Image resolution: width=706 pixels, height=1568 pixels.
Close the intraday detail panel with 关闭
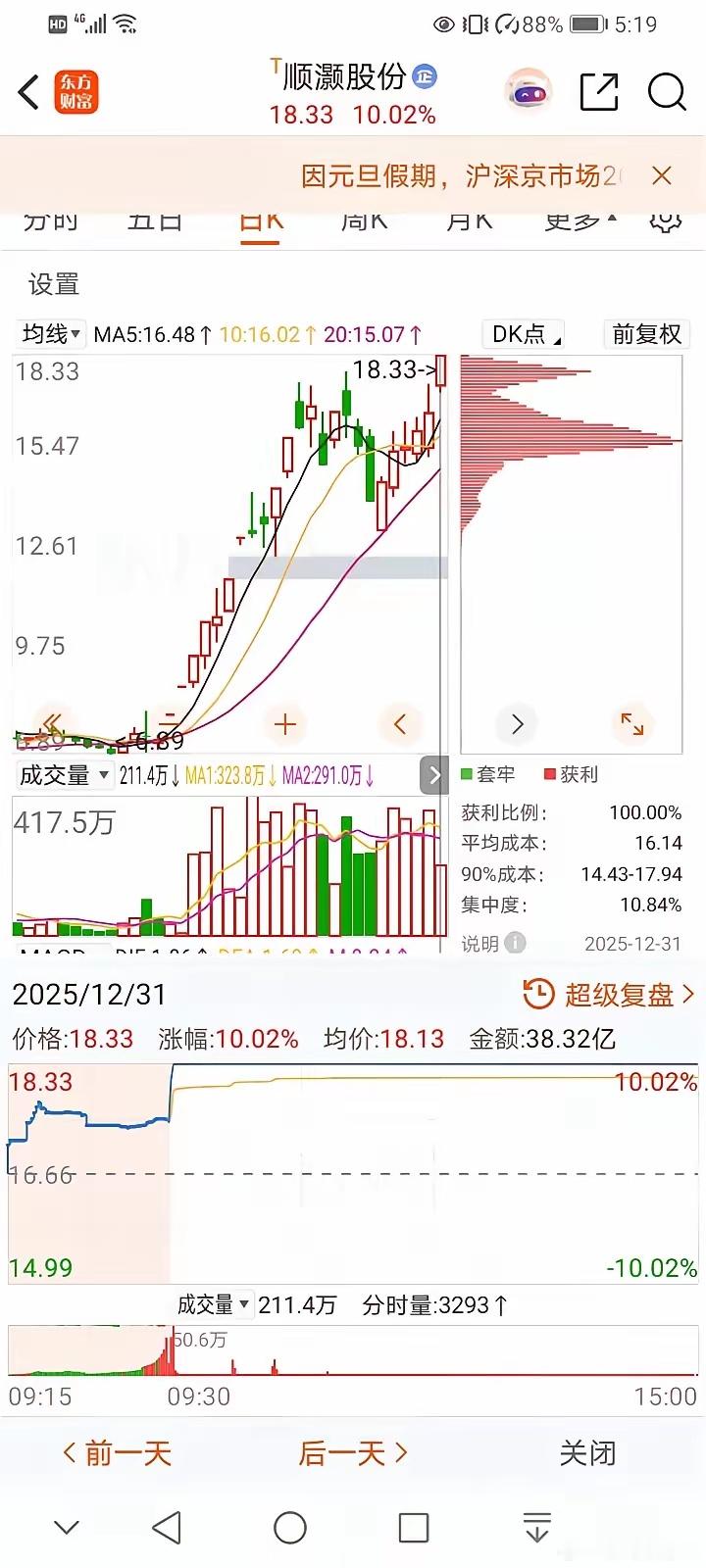coord(587,1453)
